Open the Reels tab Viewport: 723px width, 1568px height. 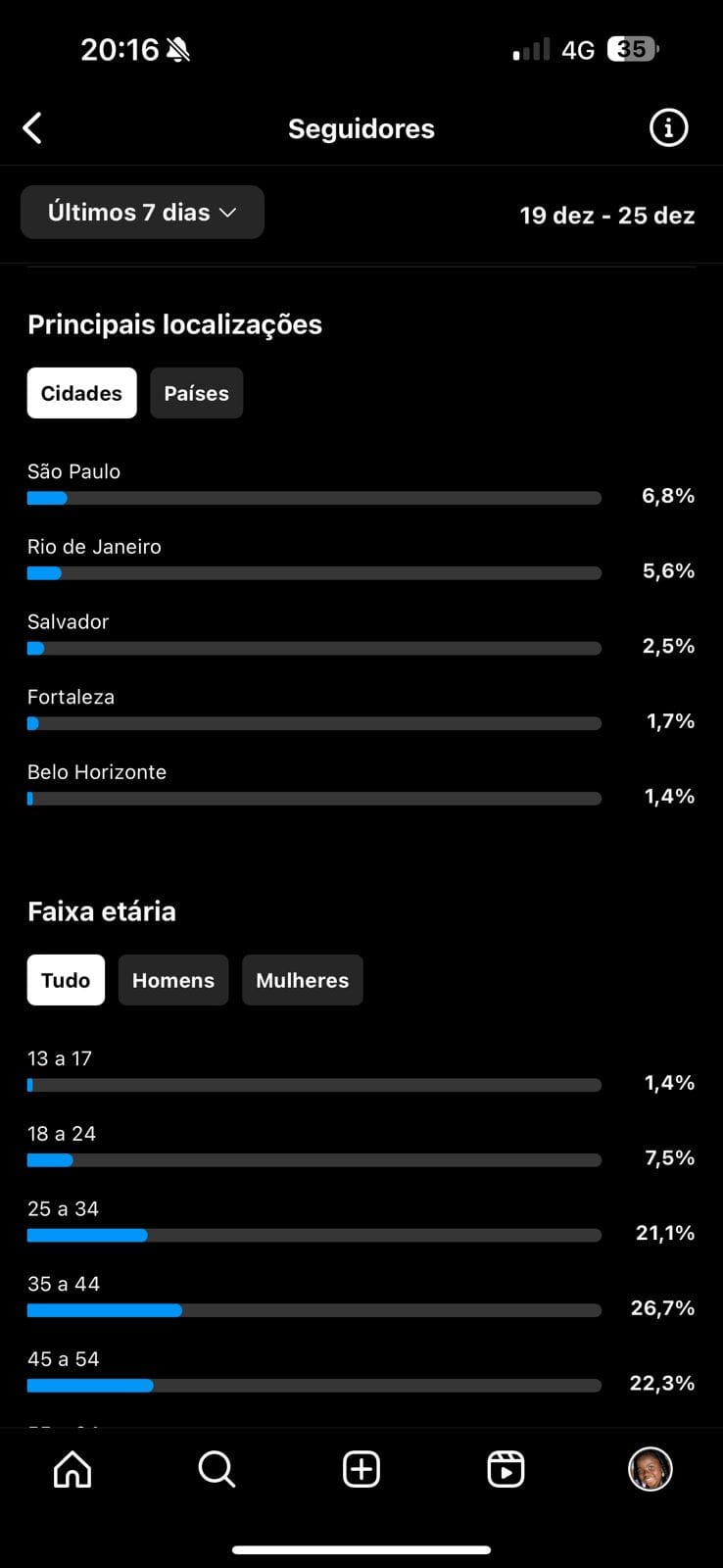tap(506, 1469)
